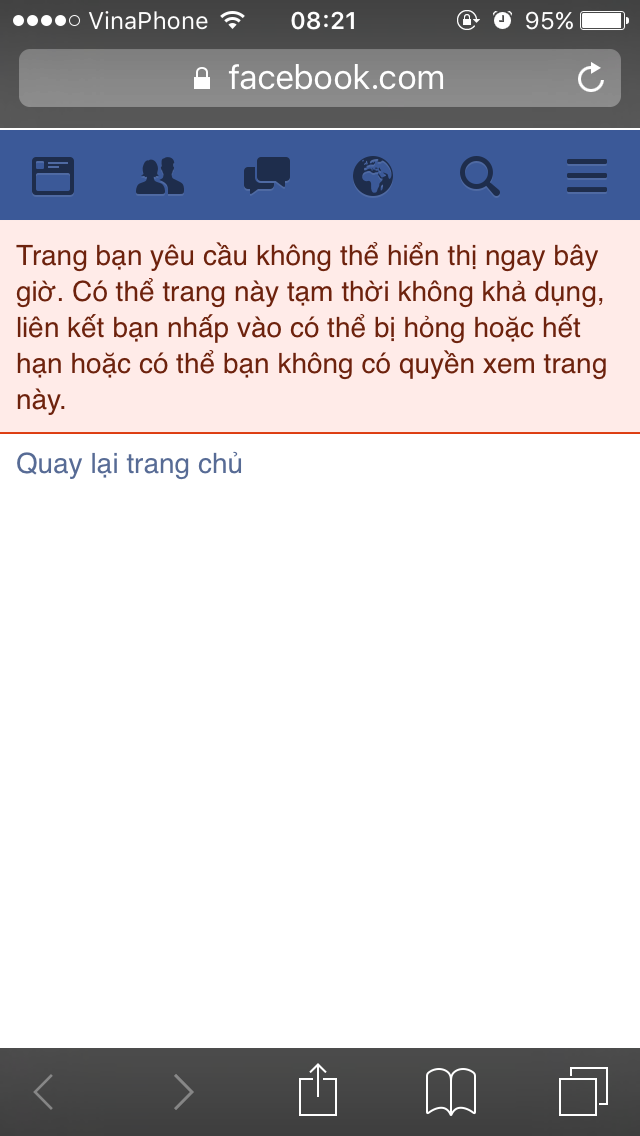Reload the page
640x1136 pixels.
(x=591, y=78)
